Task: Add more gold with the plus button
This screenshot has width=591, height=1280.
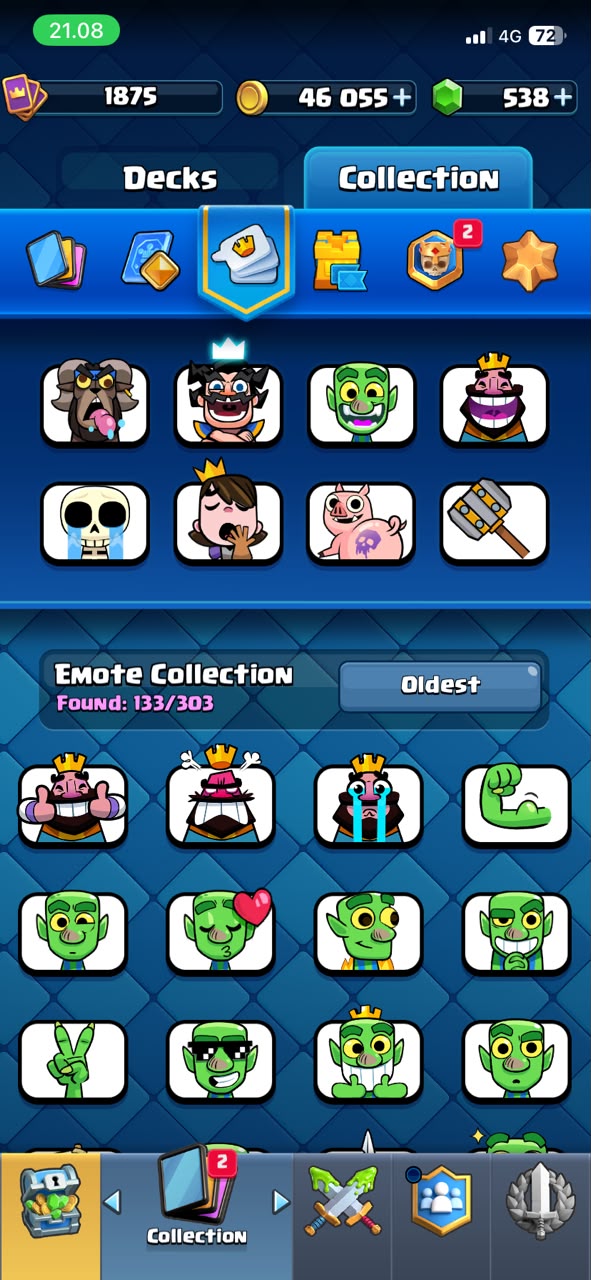Action: click(402, 97)
